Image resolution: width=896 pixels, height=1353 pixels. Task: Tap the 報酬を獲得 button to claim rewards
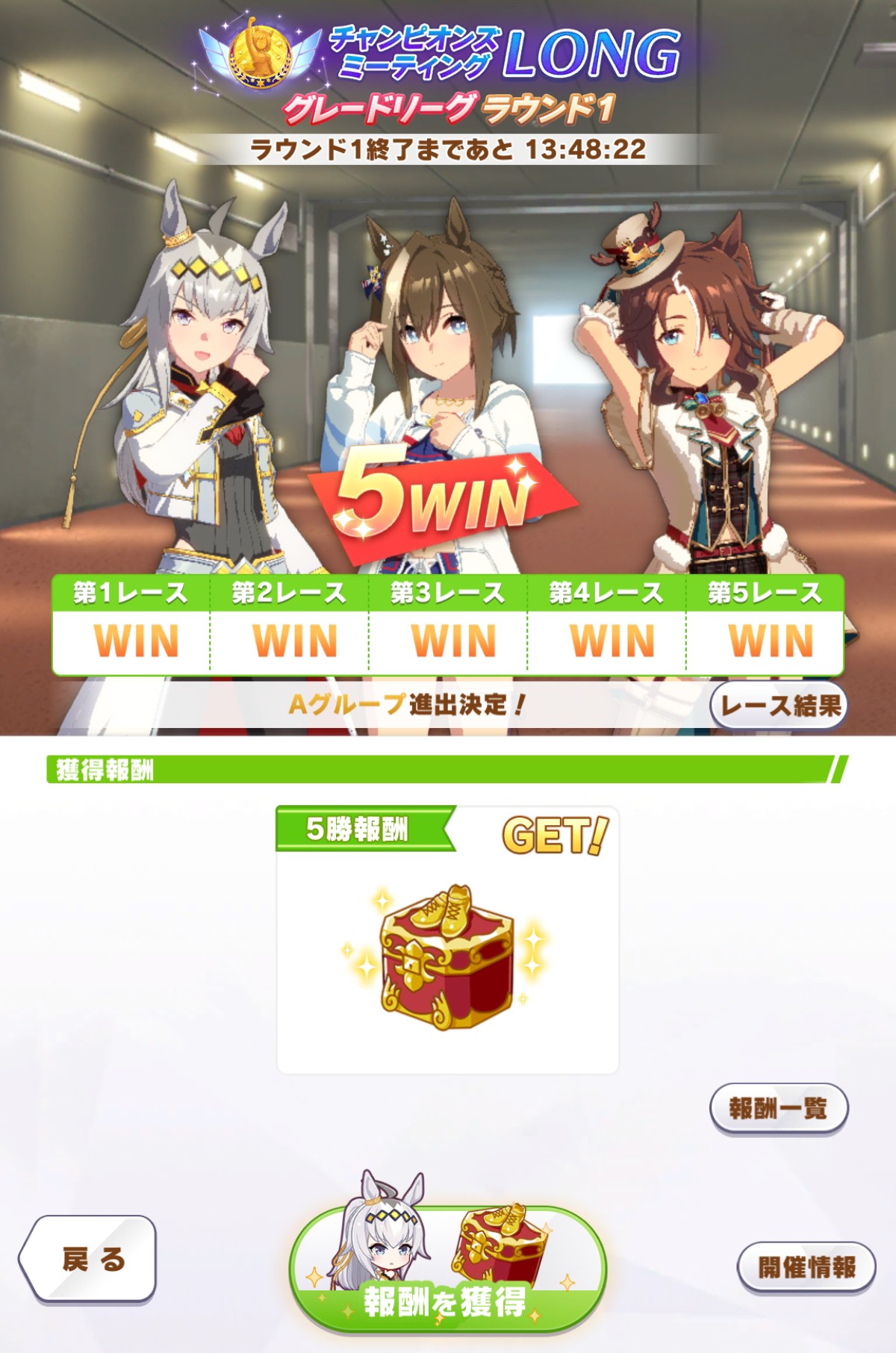(447, 1268)
